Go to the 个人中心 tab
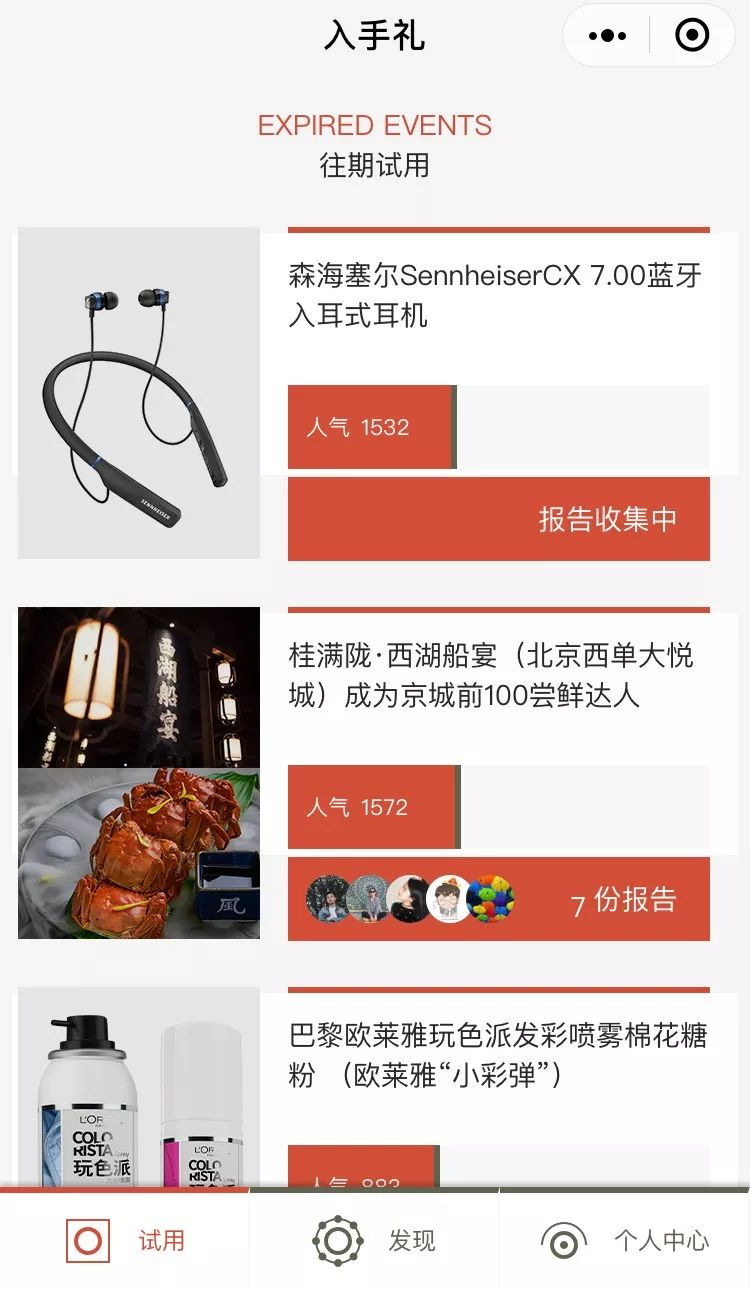The height and width of the screenshot is (1289, 750). point(625,1241)
